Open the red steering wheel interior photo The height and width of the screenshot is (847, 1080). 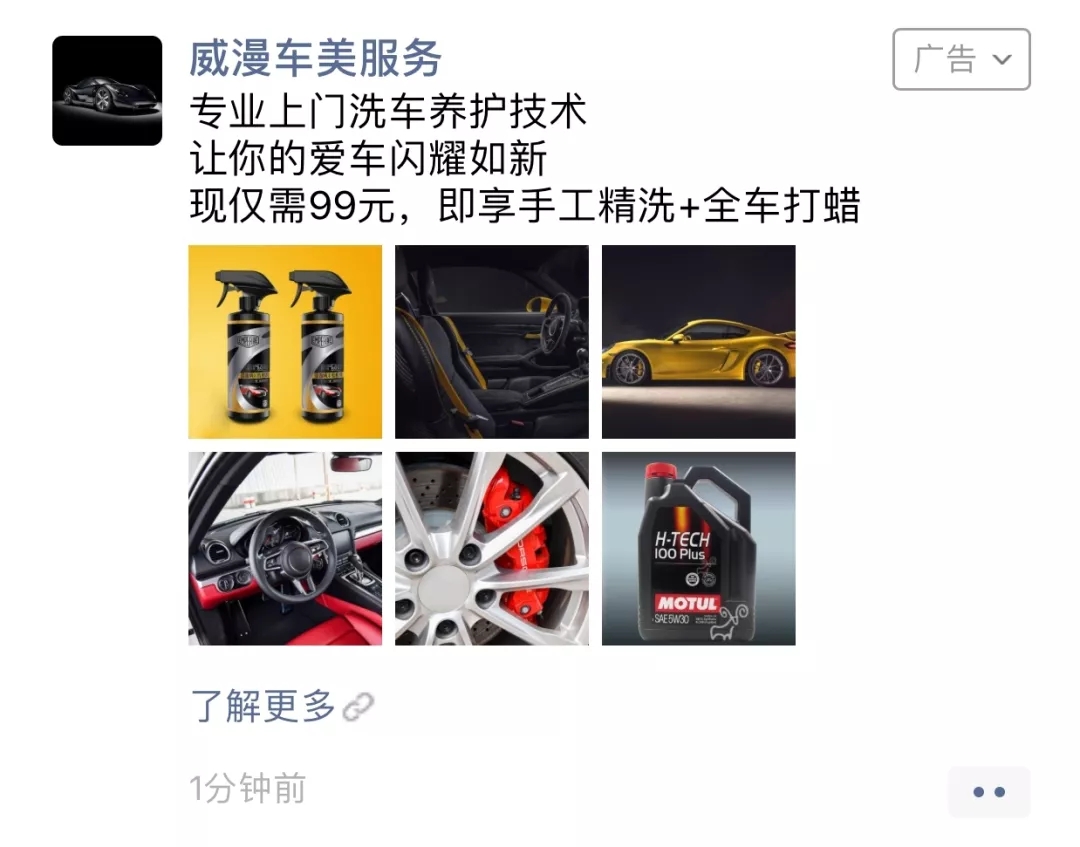pyautogui.click(x=285, y=548)
